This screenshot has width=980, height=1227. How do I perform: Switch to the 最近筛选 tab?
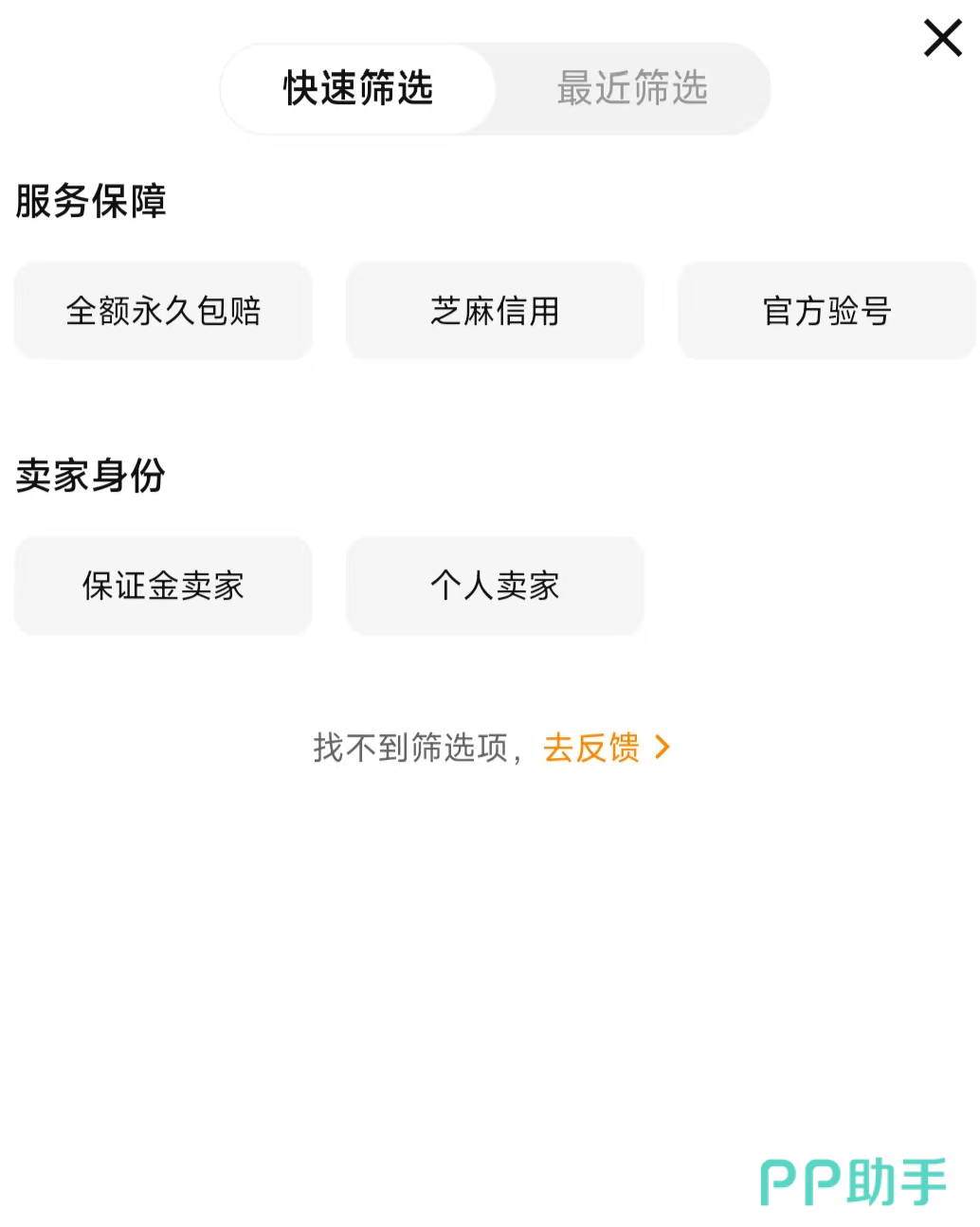[632, 88]
